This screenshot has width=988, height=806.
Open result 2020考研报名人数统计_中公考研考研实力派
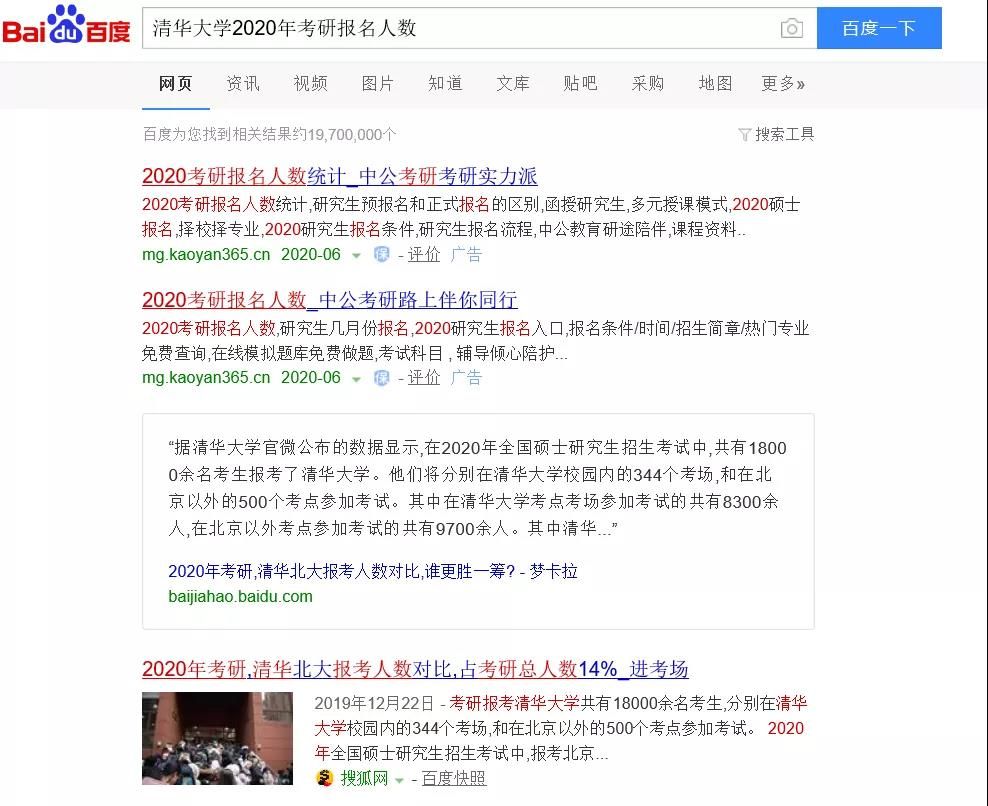point(339,177)
